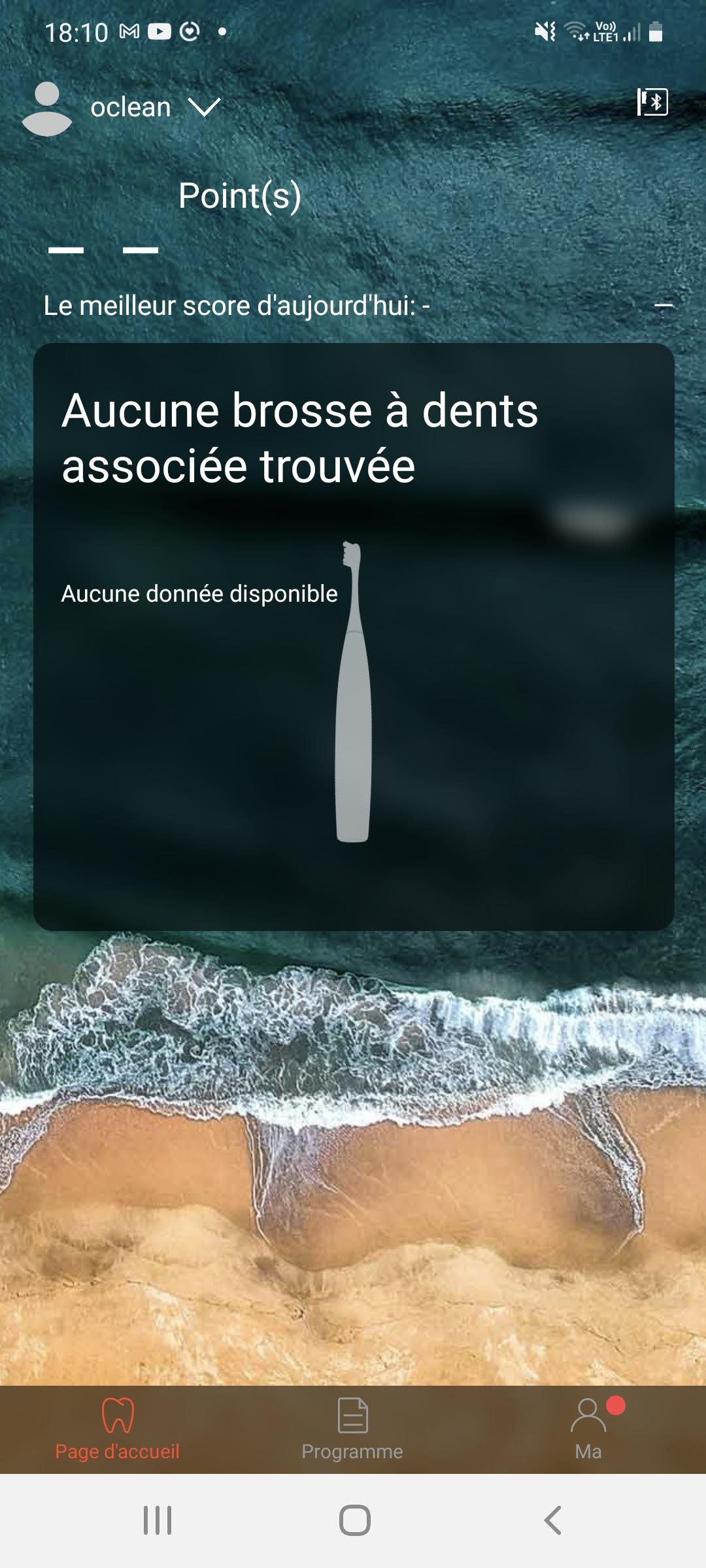Open recent apps from navigation bar

pyautogui.click(x=158, y=1520)
